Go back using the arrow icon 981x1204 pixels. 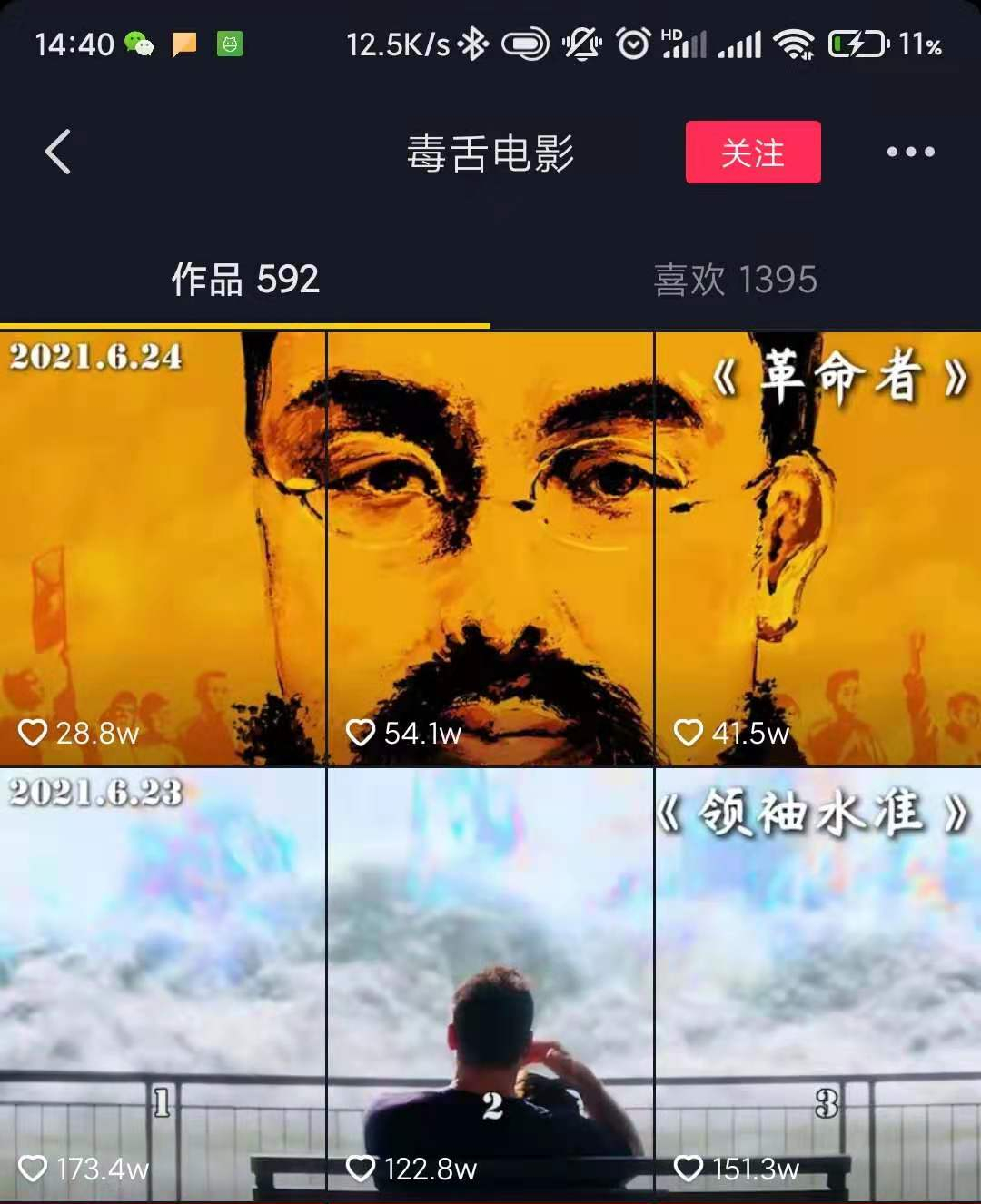tap(58, 152)
